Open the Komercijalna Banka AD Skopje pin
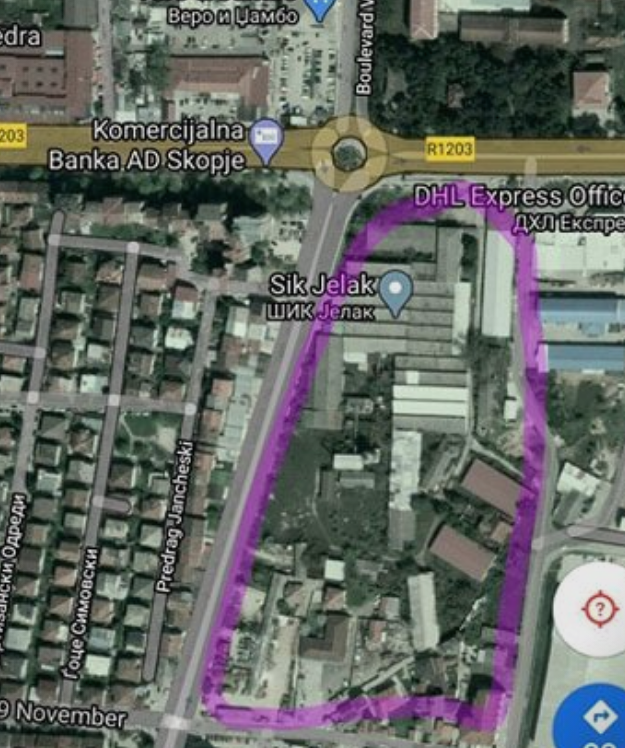Image resolution: width=625 pixels, height=748 pixels. [266, 139]
